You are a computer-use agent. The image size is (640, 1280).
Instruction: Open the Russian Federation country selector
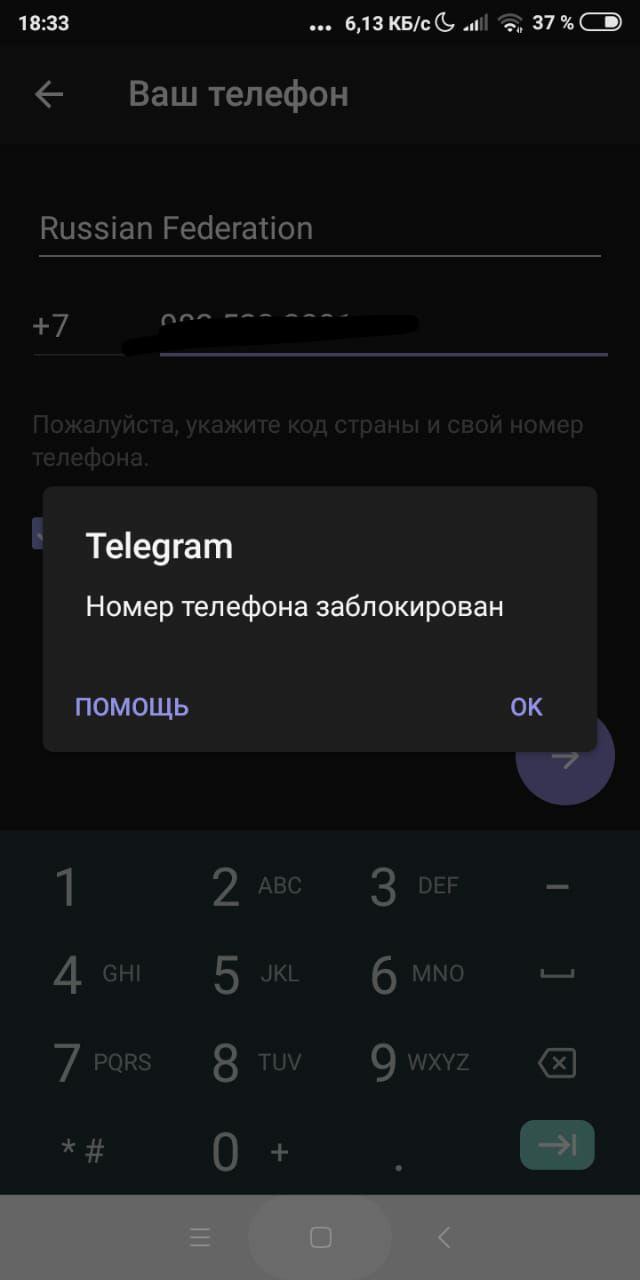318,229
